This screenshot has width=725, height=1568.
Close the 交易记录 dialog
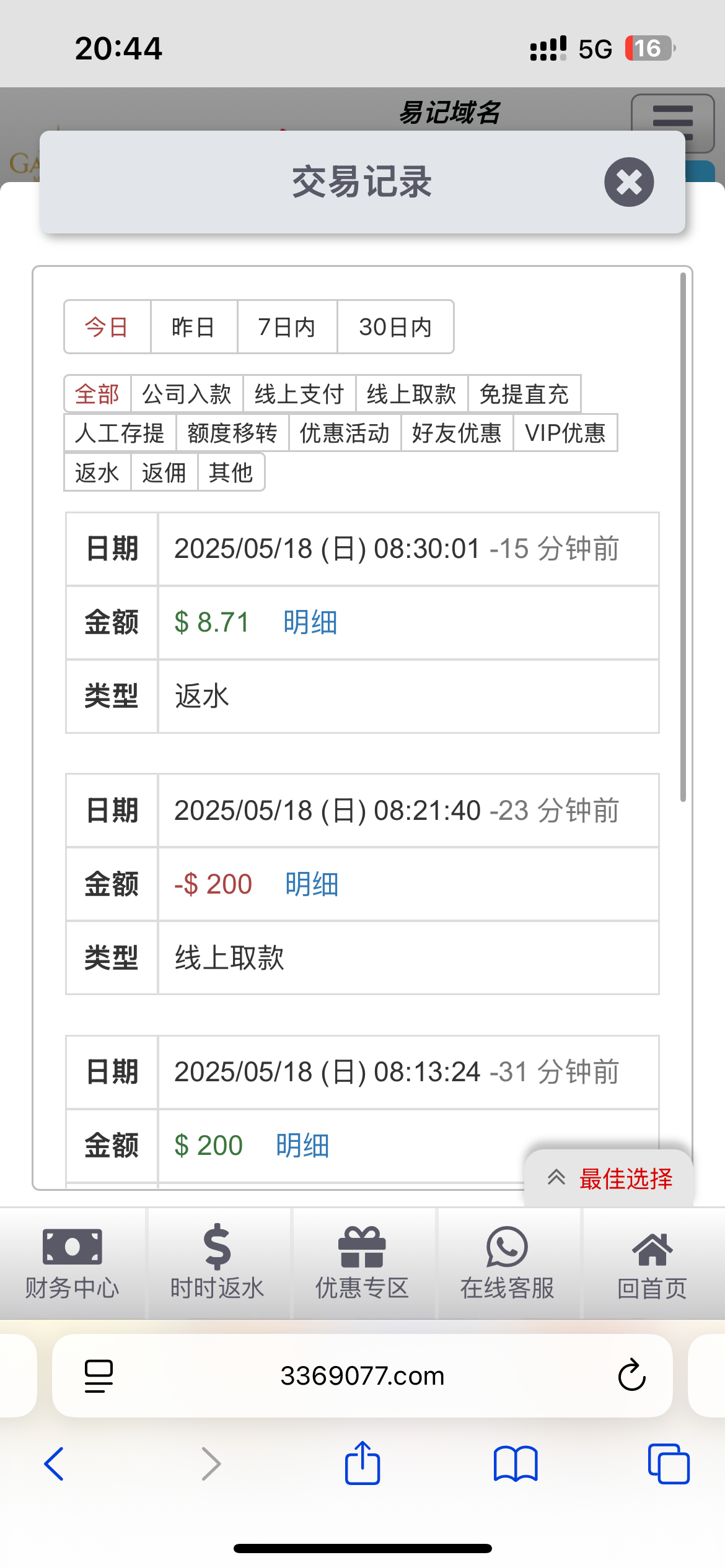[x=629, y=182]
